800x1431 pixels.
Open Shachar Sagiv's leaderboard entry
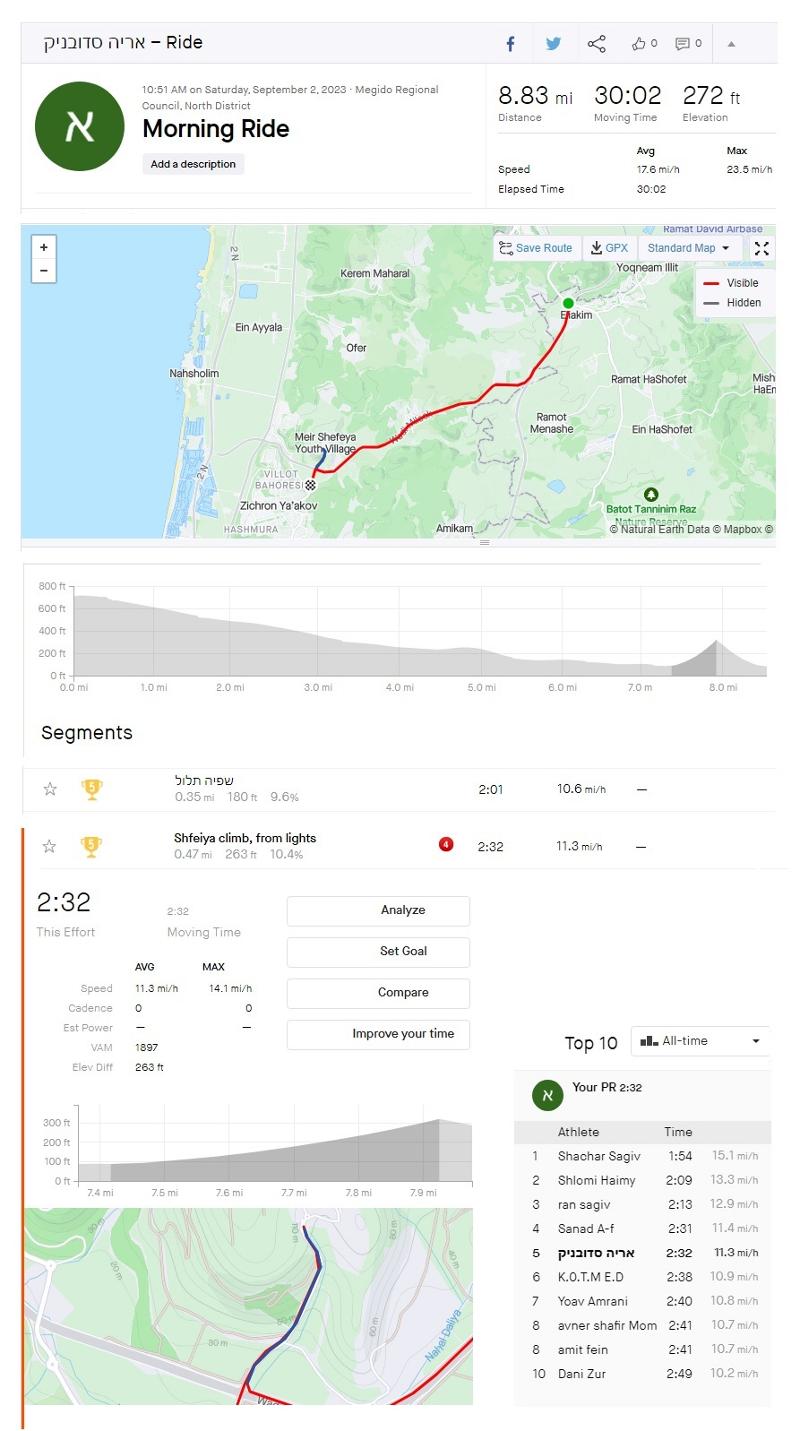(x=599, y=1156)
